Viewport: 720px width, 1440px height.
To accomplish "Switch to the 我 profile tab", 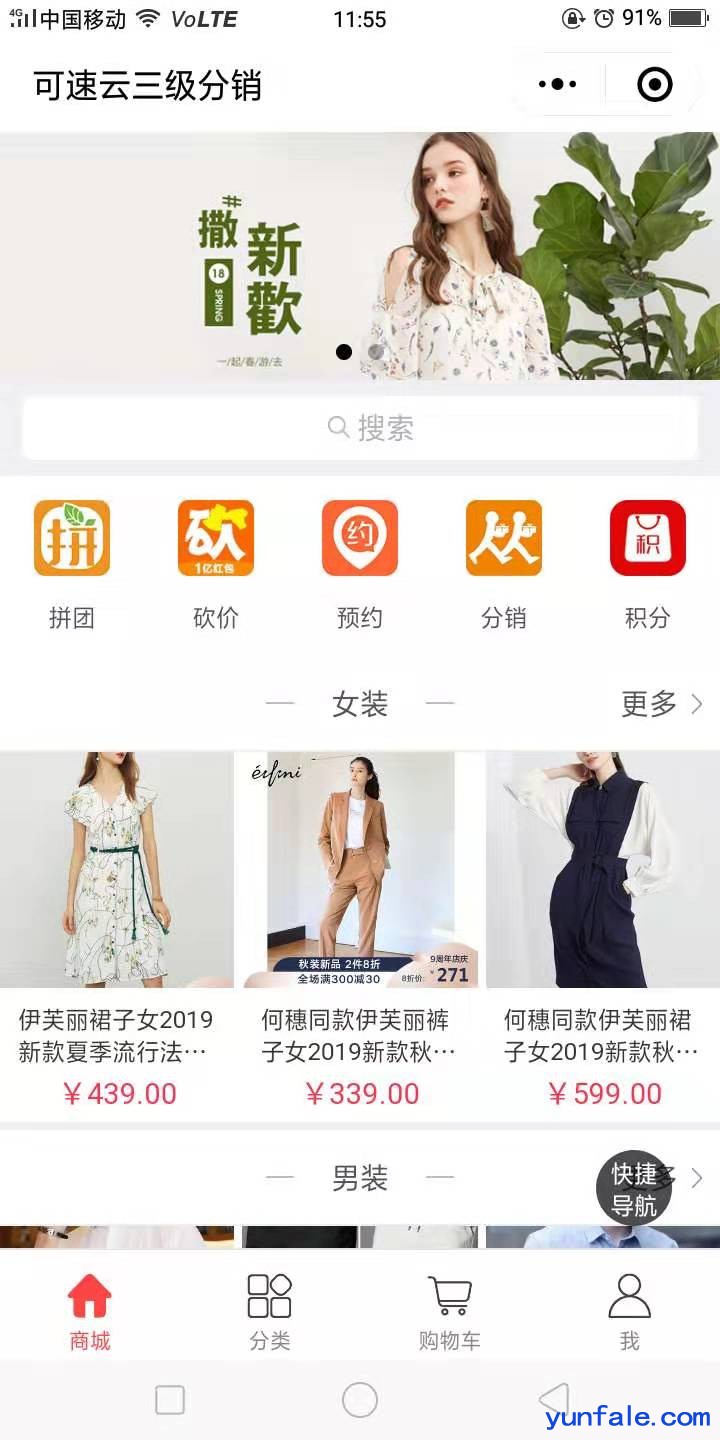I will tap(630, 1310).
